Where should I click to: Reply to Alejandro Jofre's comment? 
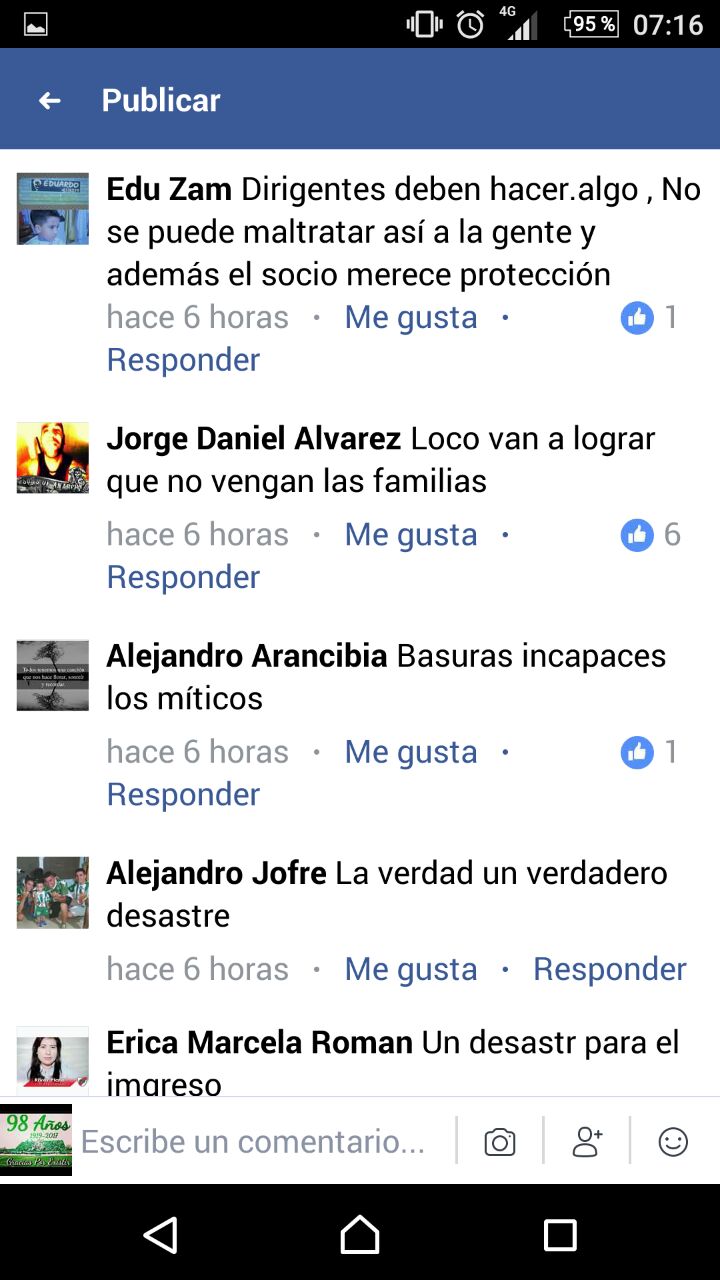609,969
